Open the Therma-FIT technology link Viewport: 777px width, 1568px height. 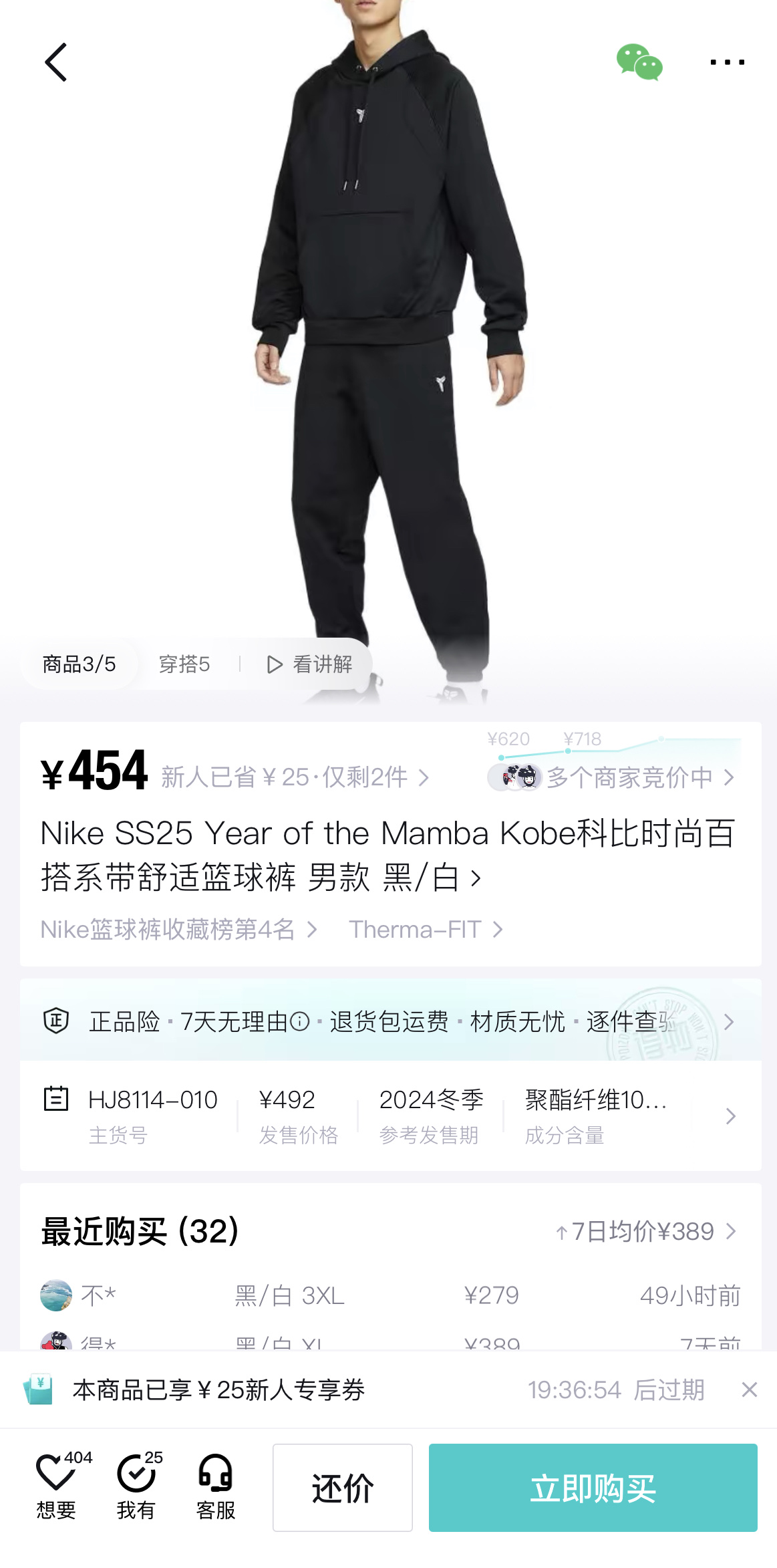pos(426,929)
